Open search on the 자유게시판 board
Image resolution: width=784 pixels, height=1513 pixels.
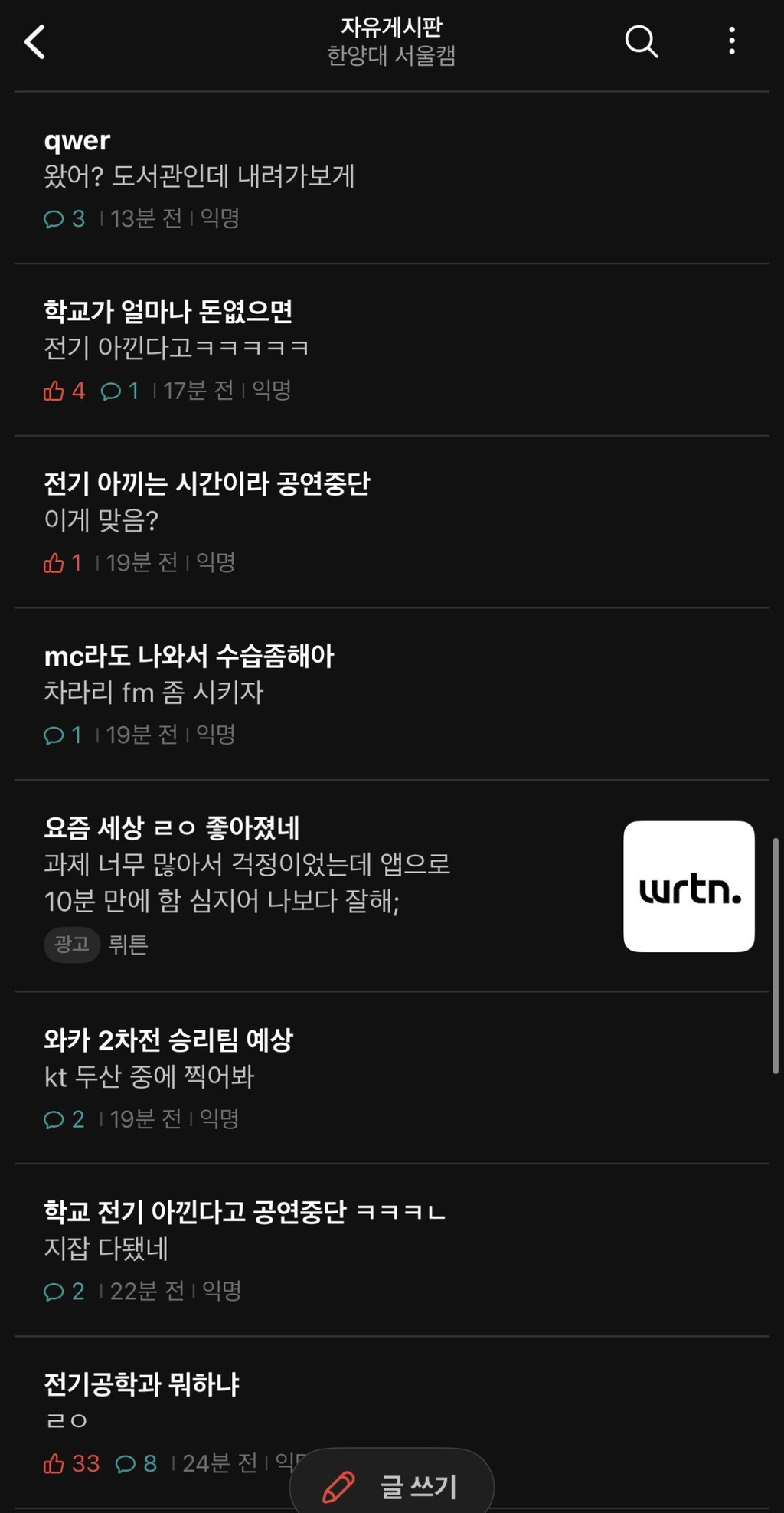point(641,43)
